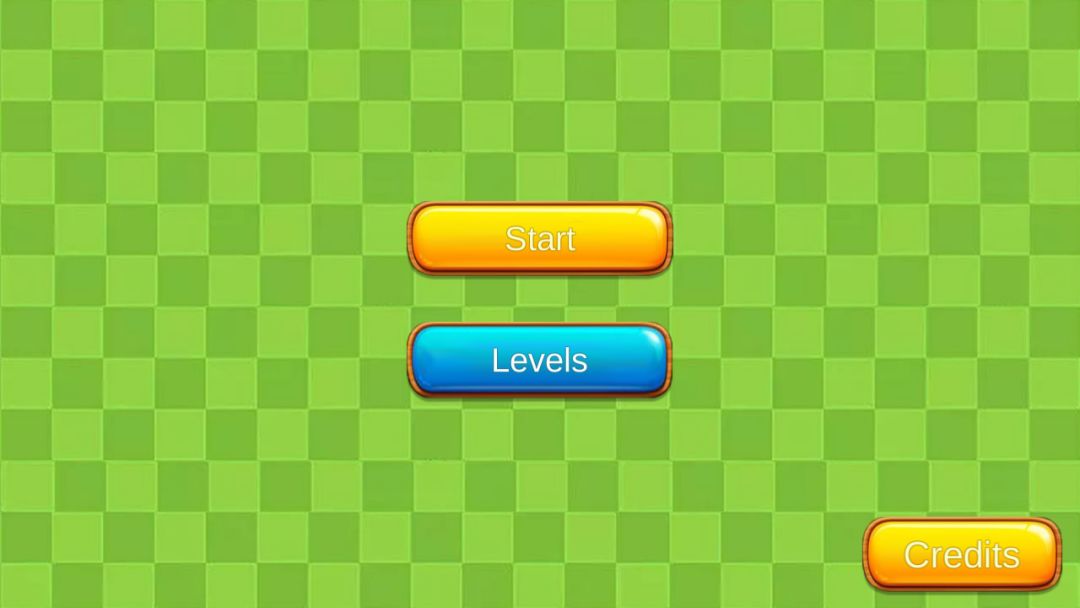Open the Levels menu

tap(539, 360)
